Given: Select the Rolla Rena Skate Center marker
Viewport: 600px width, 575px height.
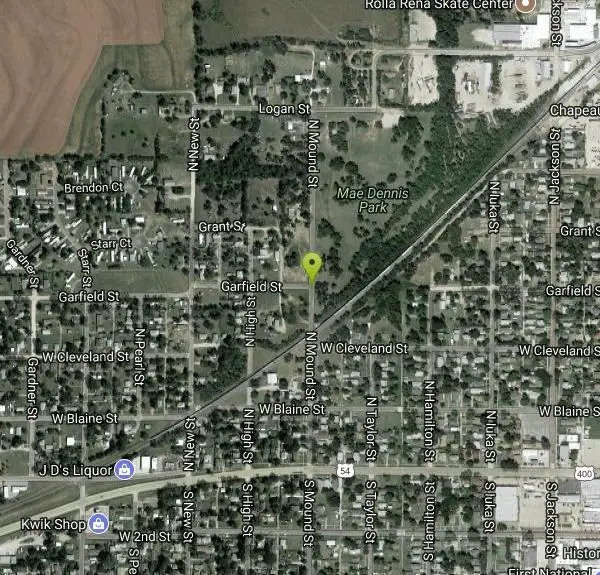Looking at the screenshot, I should [x=528, y=6].
